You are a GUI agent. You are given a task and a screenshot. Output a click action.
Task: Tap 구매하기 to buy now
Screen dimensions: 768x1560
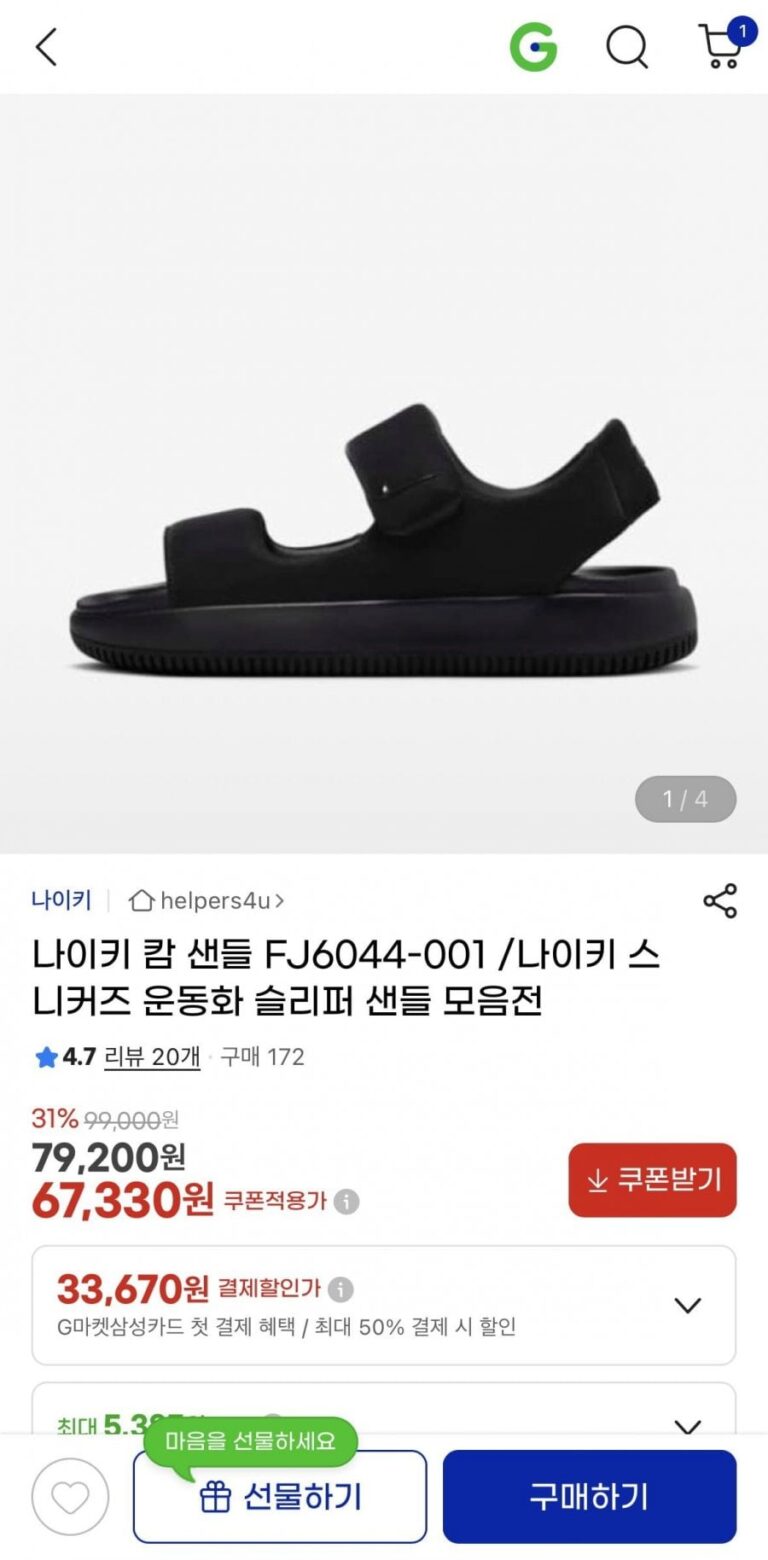point(589,1497)
